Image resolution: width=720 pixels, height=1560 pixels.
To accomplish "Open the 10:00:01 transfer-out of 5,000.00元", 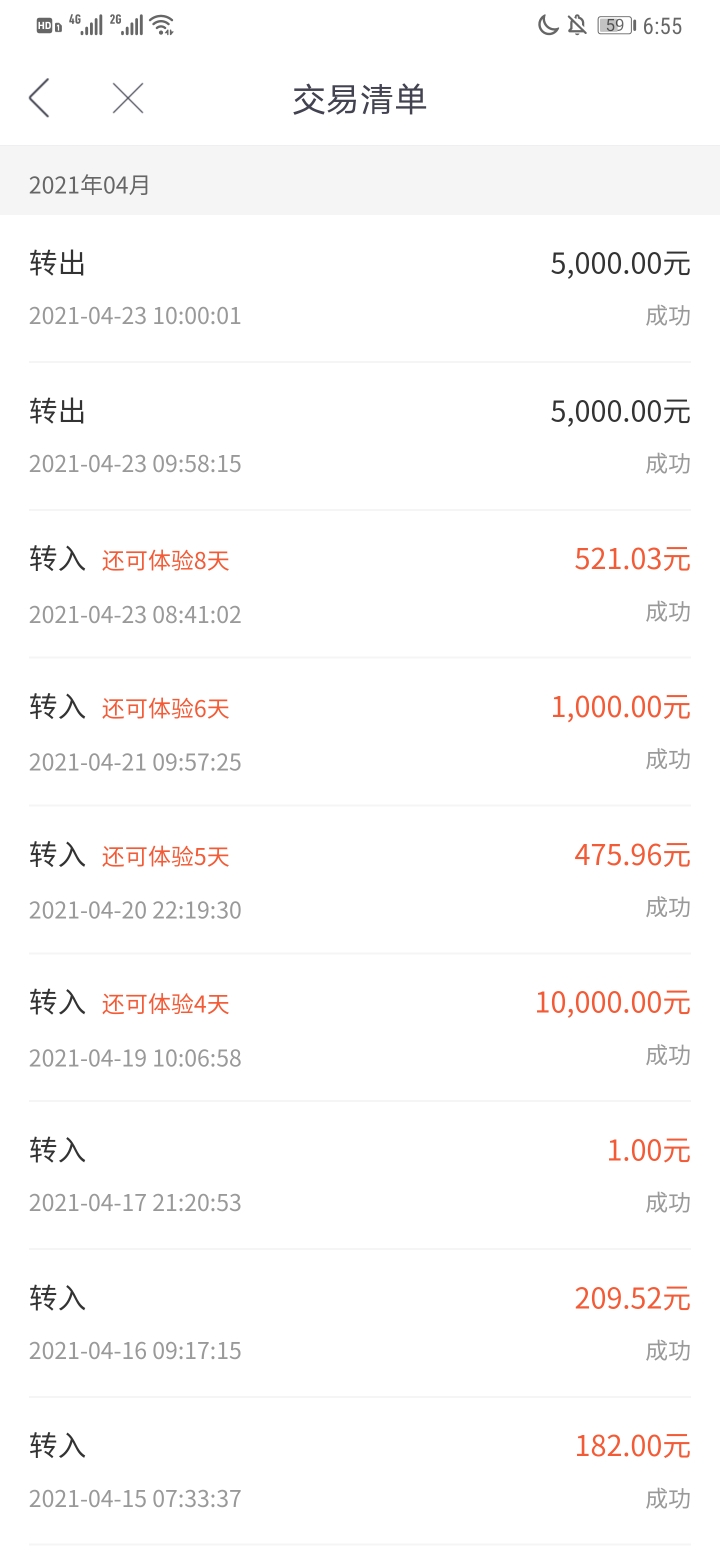I will pos(360,289).
